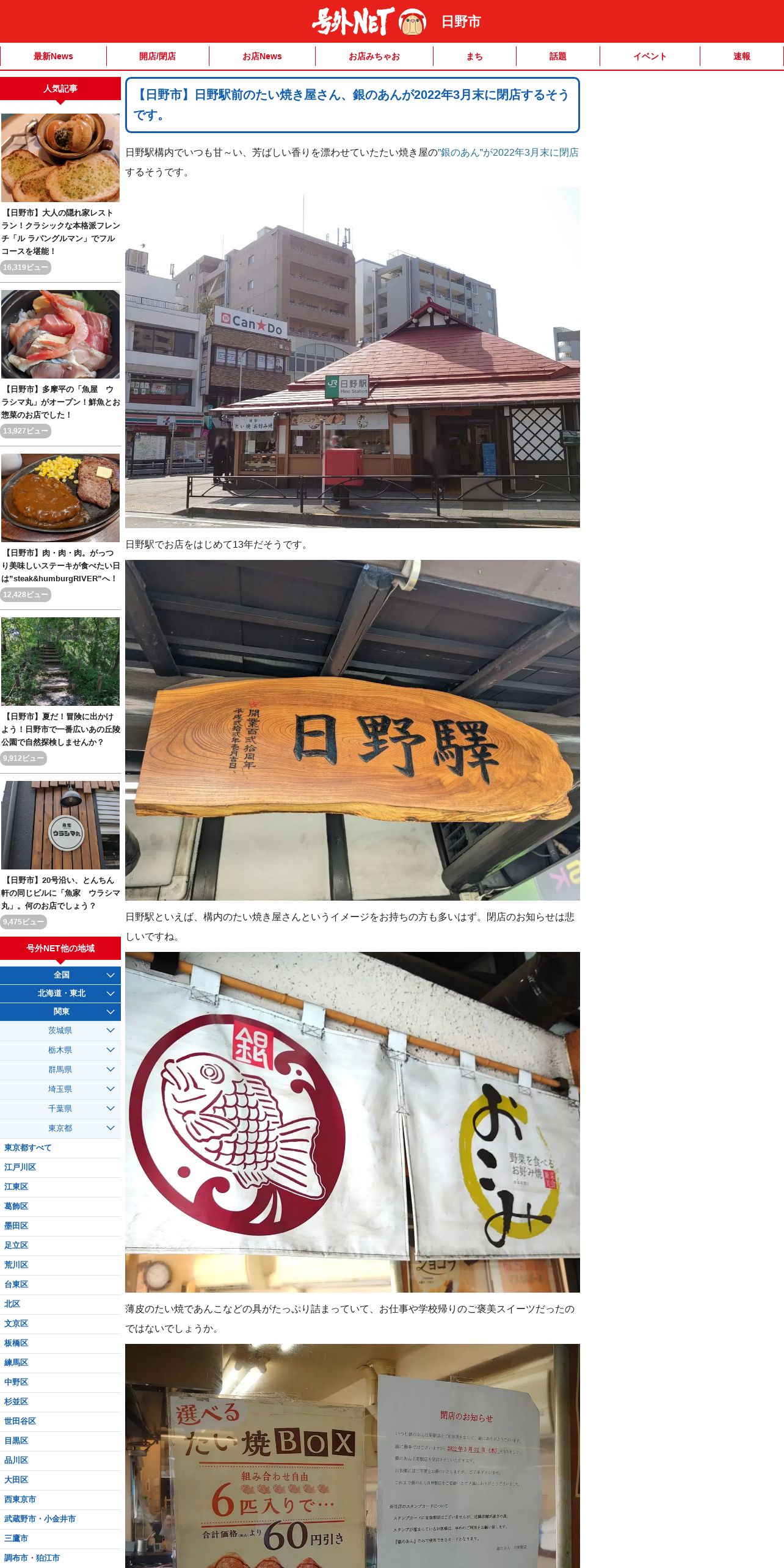The image size is (784, 1568).
Task: Open the 20号沿い 魚家 ウラシマ丸 article
Action: point(60,892)
